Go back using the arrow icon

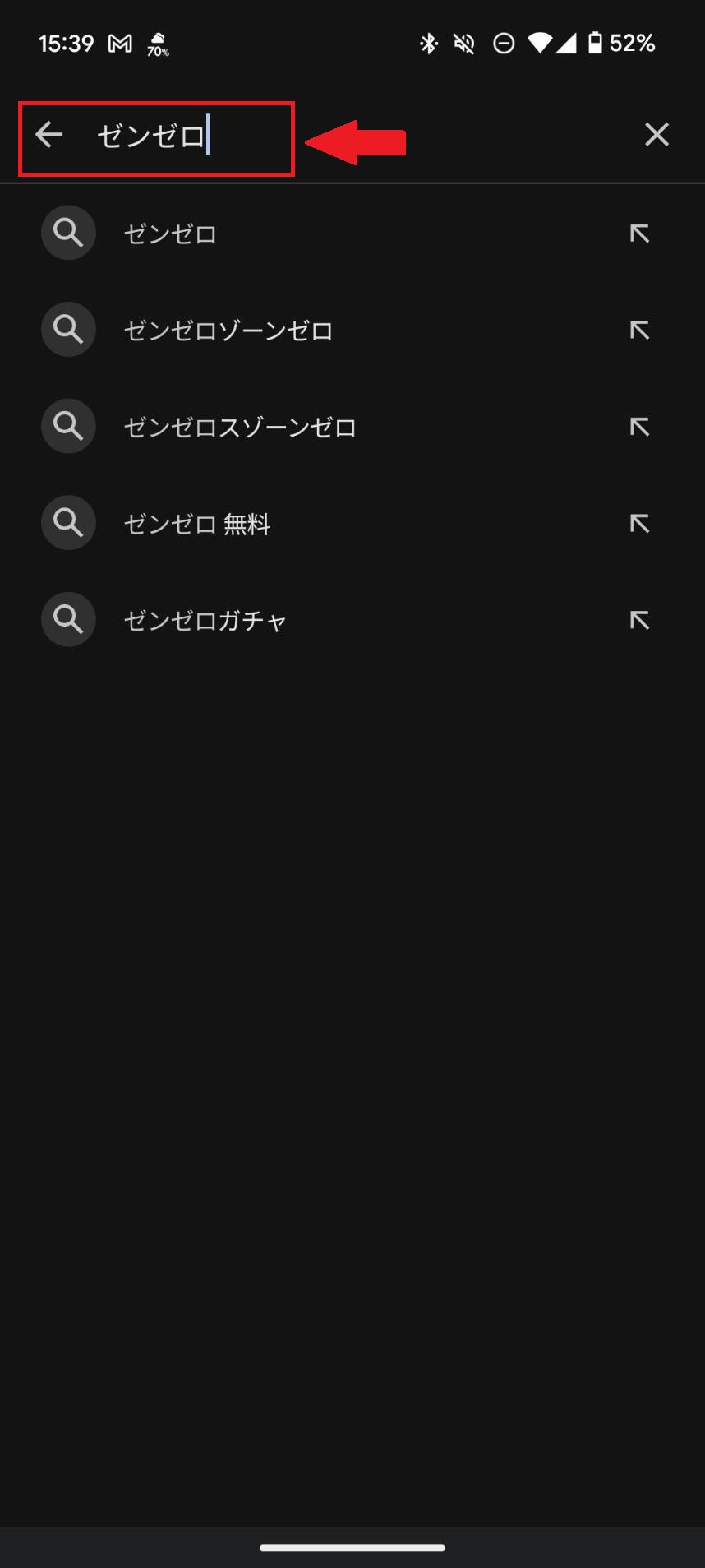pos(49,134)
